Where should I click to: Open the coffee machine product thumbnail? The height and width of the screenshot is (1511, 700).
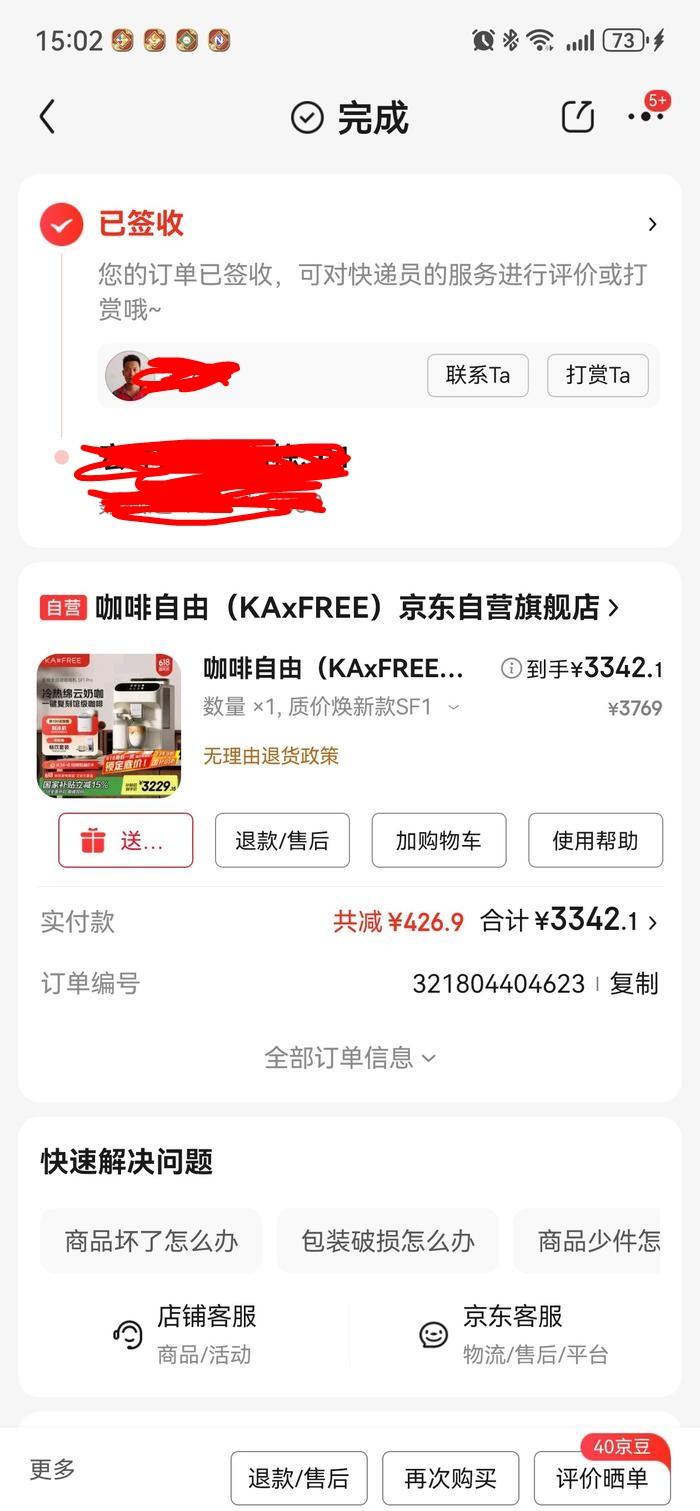pos(110,726)
